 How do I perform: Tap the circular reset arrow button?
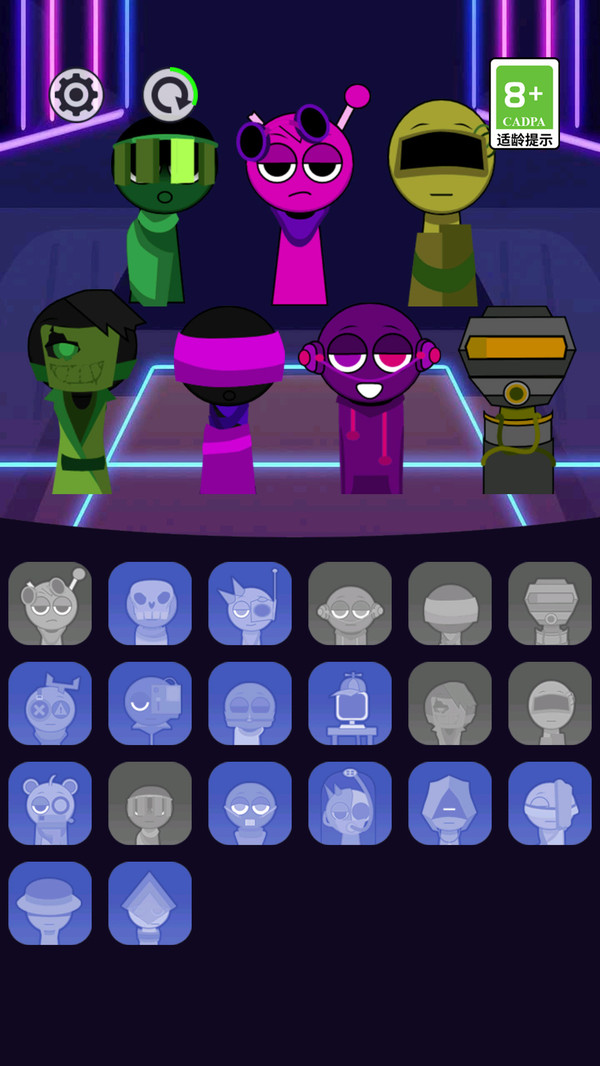click(x=169, y=95)
